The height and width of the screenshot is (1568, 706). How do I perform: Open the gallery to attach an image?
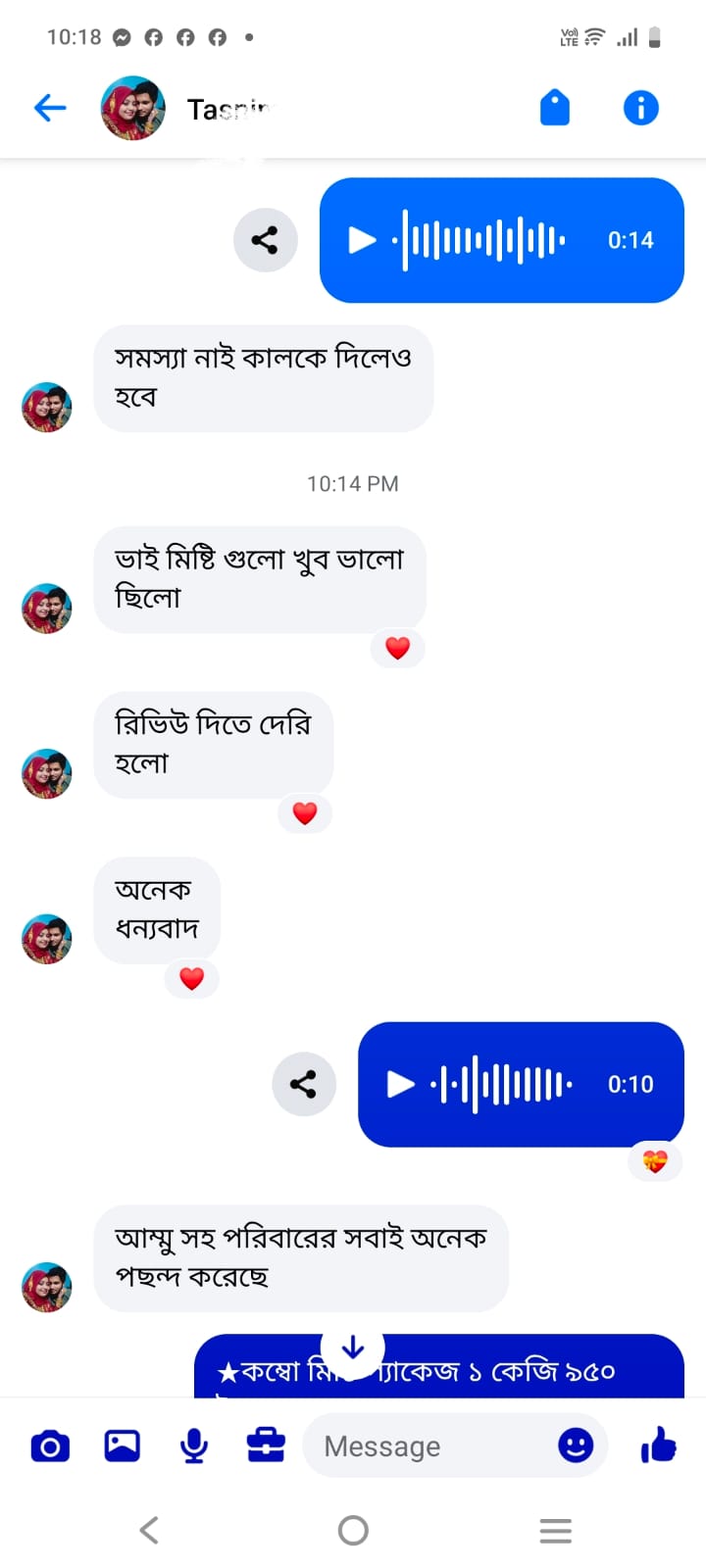123,1446
